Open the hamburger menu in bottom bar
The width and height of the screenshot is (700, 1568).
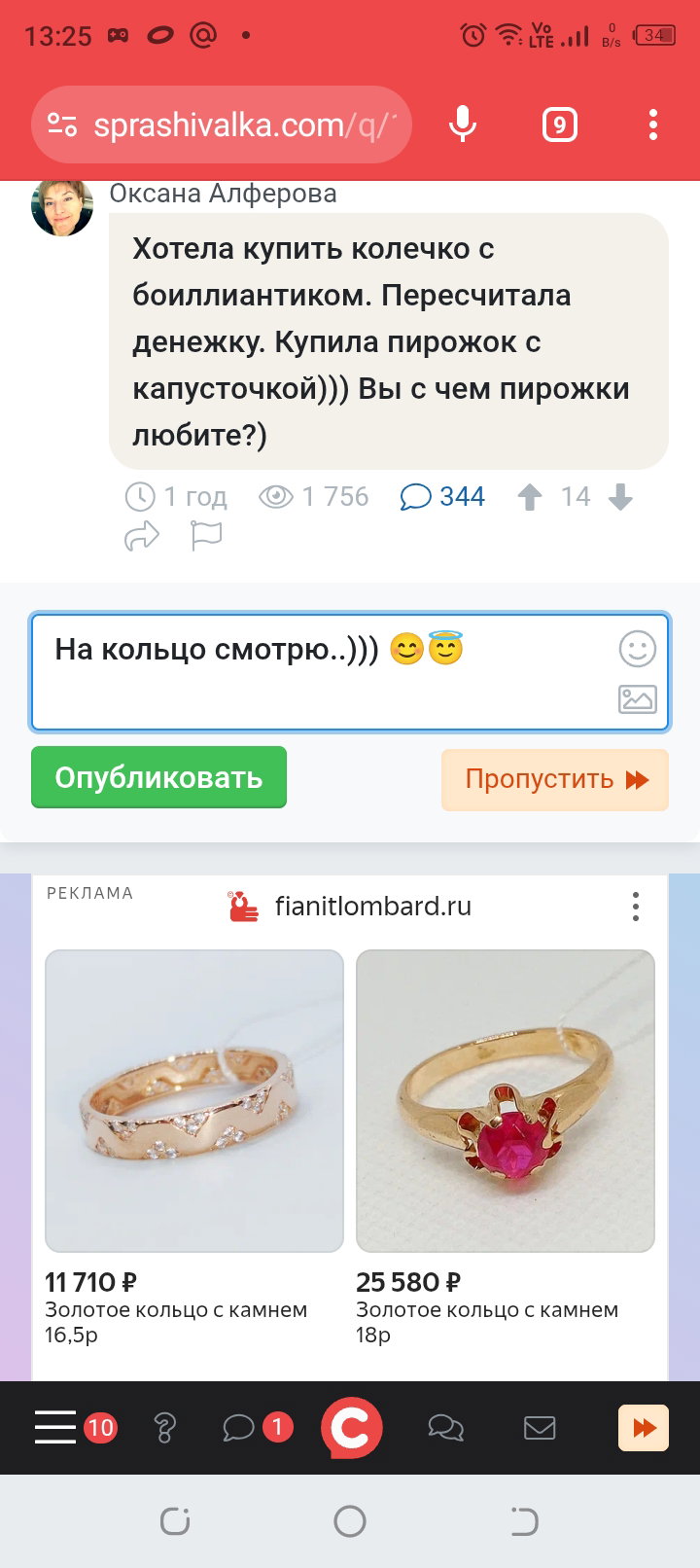point(55,1427)
